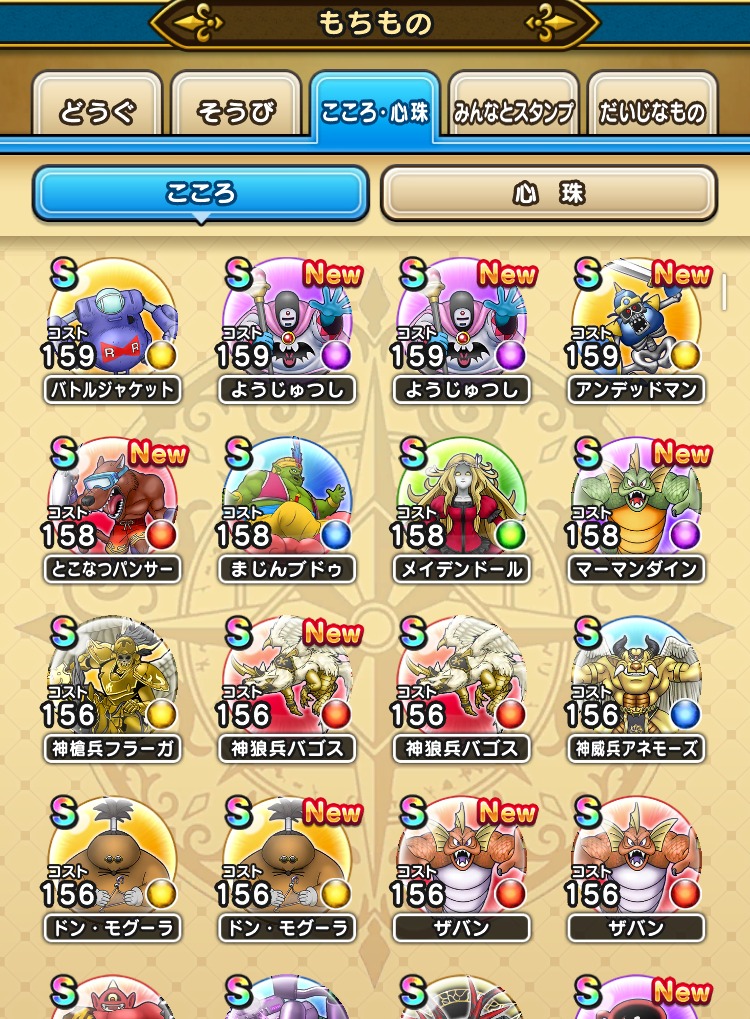Open the こころ・心珠 tab
The width and height of the screenshot is (750, 1019).
click(x=375, y=110)
